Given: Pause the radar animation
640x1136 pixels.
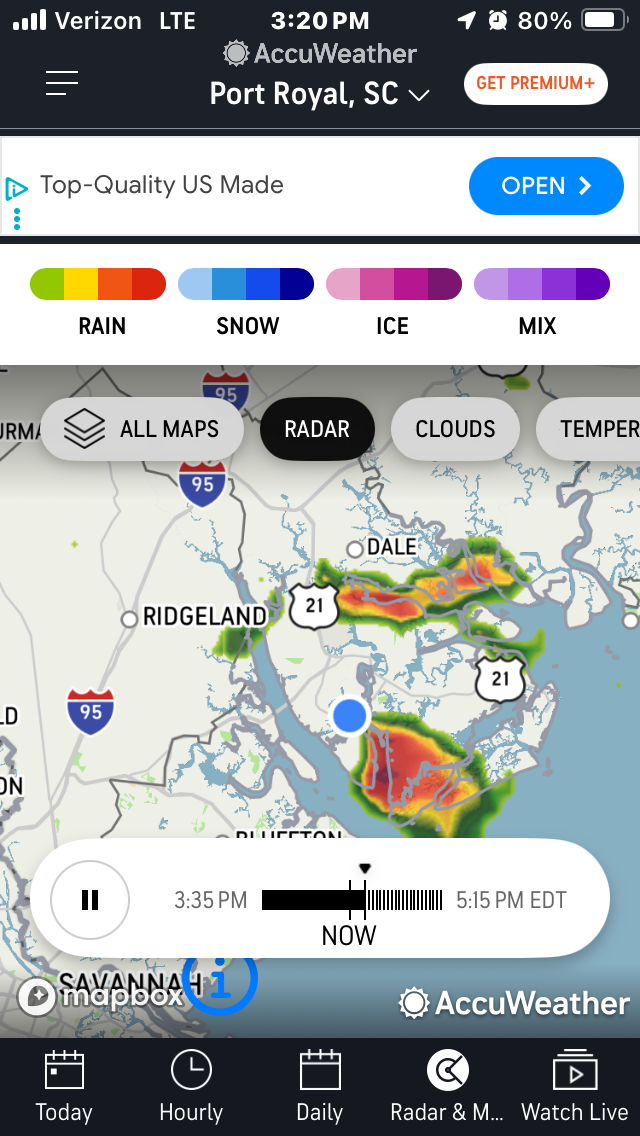Looking at the screenshot, I should pyautogui.click(x=90, y=900).
